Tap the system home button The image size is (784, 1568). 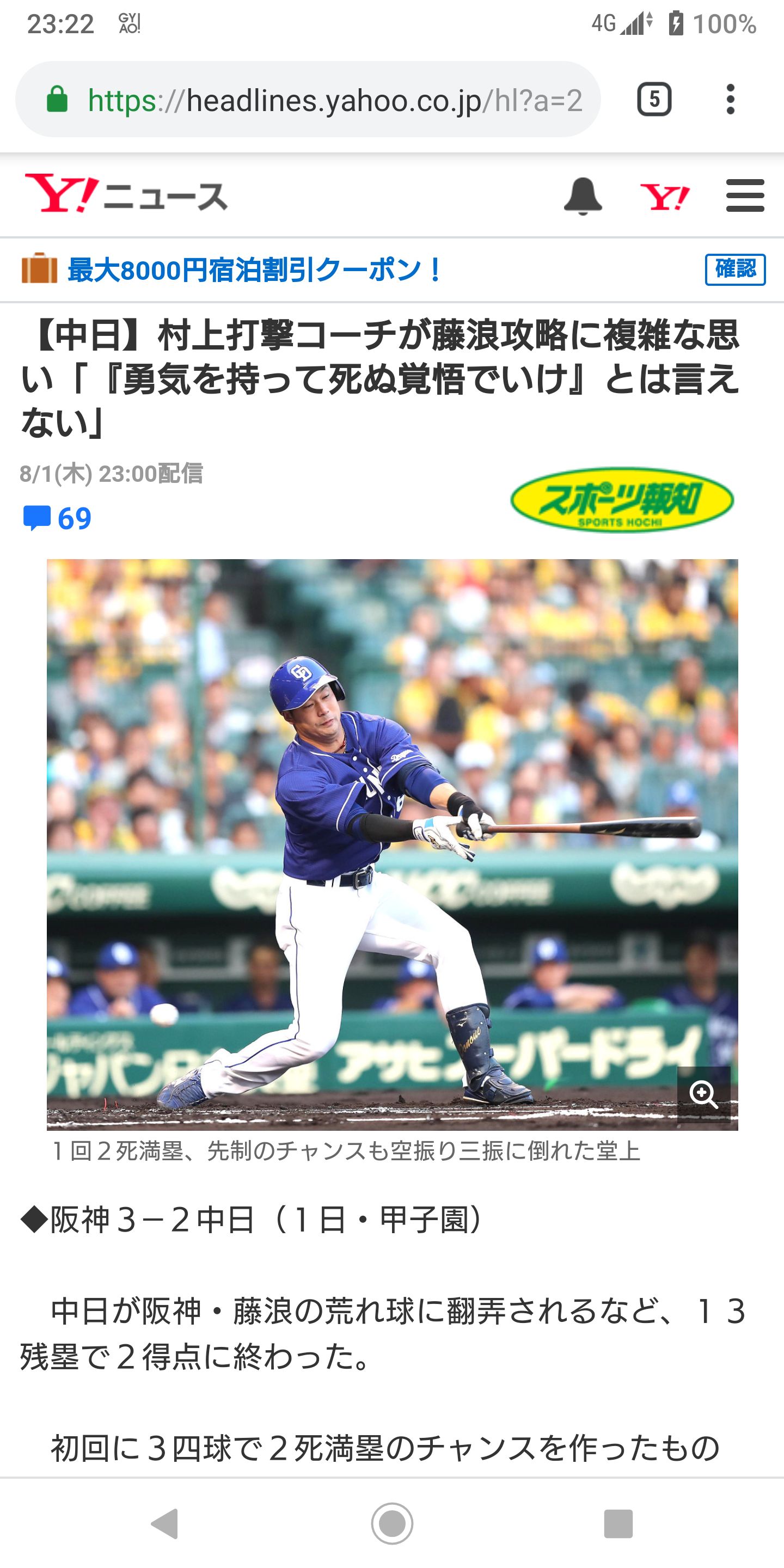coord(392,1524)
